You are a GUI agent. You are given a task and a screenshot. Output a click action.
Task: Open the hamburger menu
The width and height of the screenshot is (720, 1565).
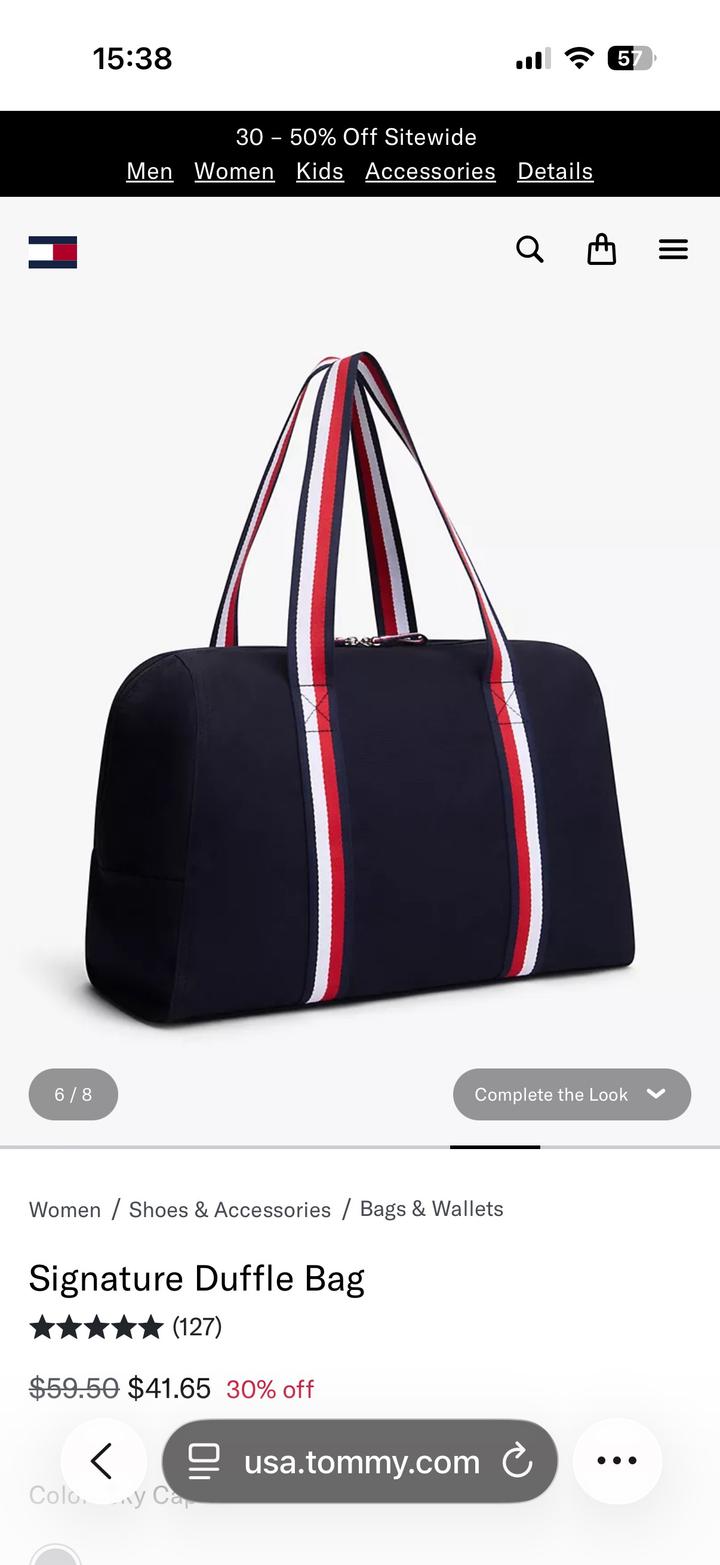(x=673, y=249)
